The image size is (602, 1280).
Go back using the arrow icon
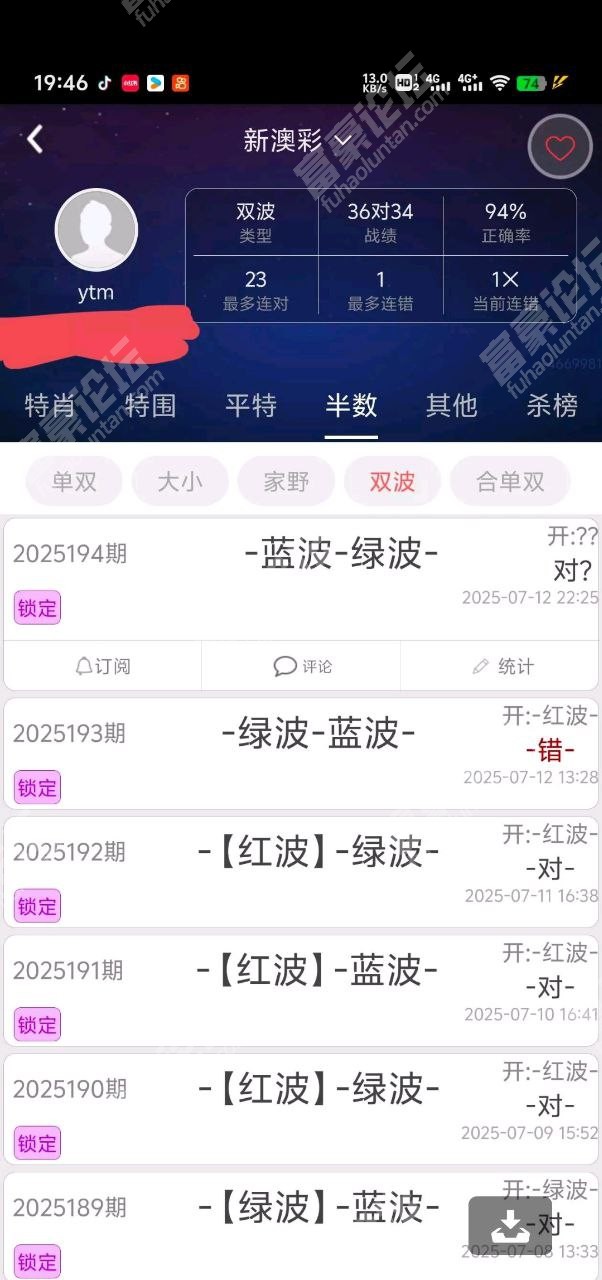35,139
